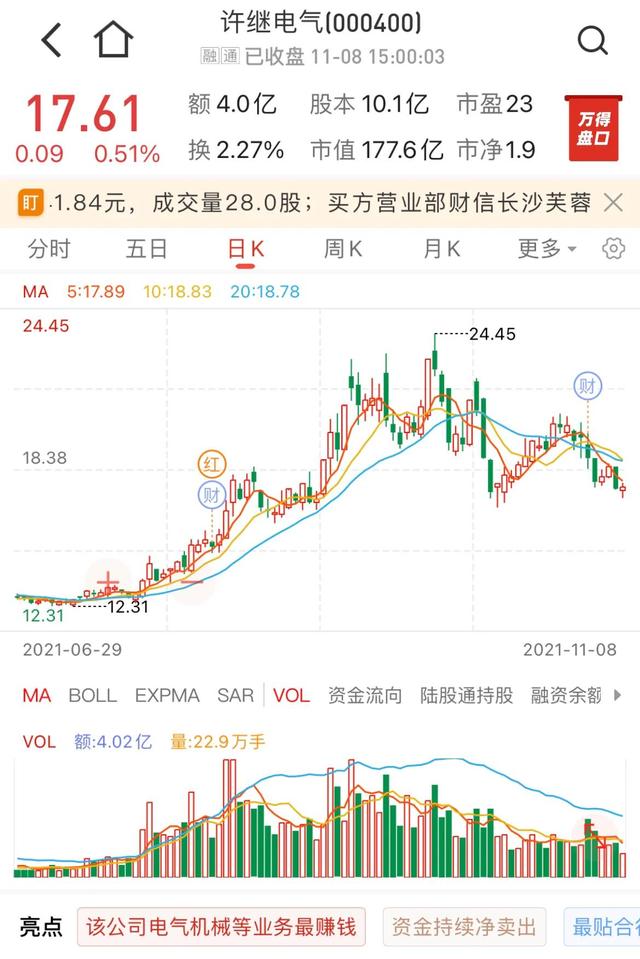The image size is (640, 959).
Task: Switch to the 五日 chart tab
Action: coord(147,249)
